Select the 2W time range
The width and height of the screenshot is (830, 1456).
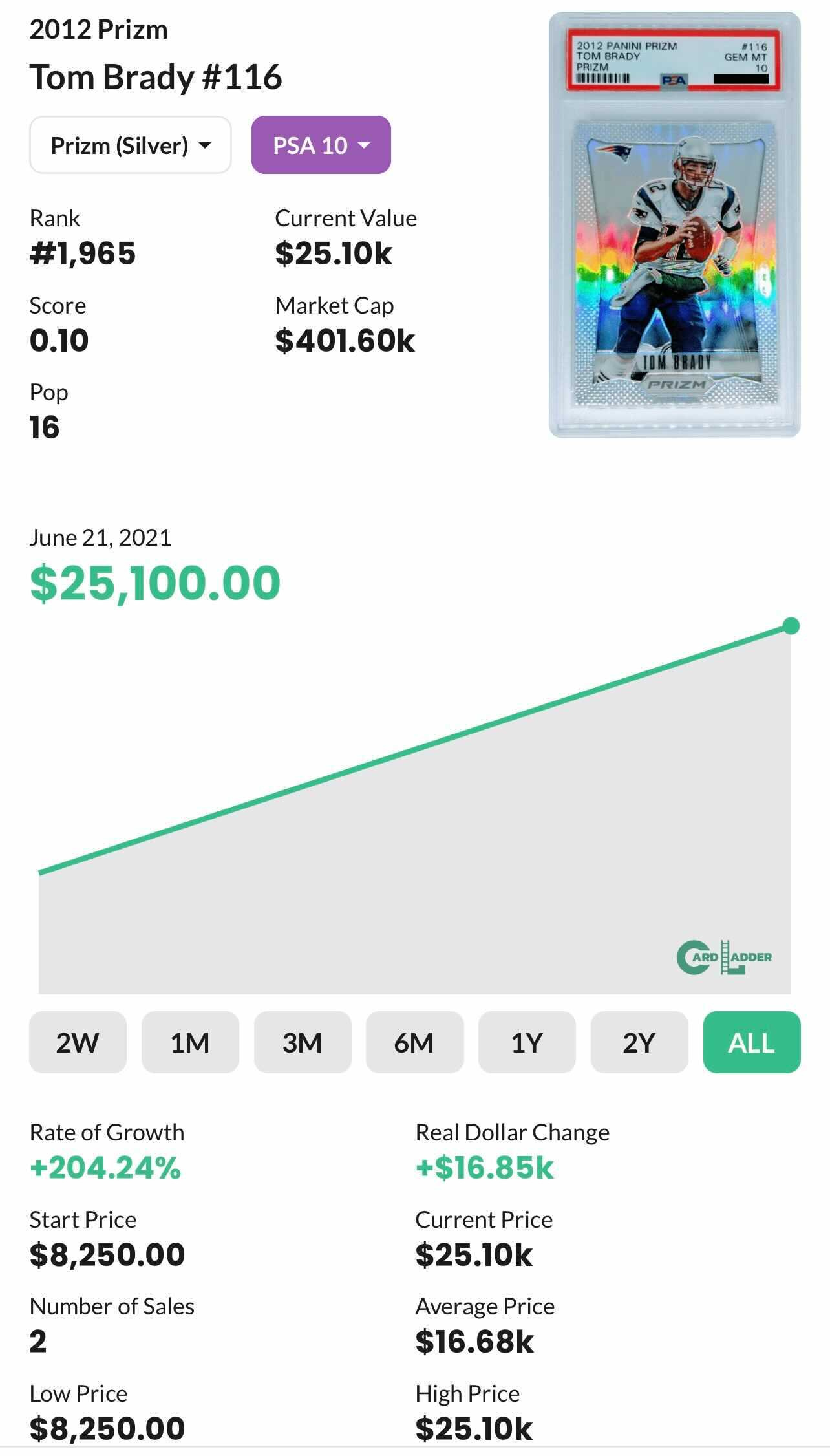point(78,1042)
